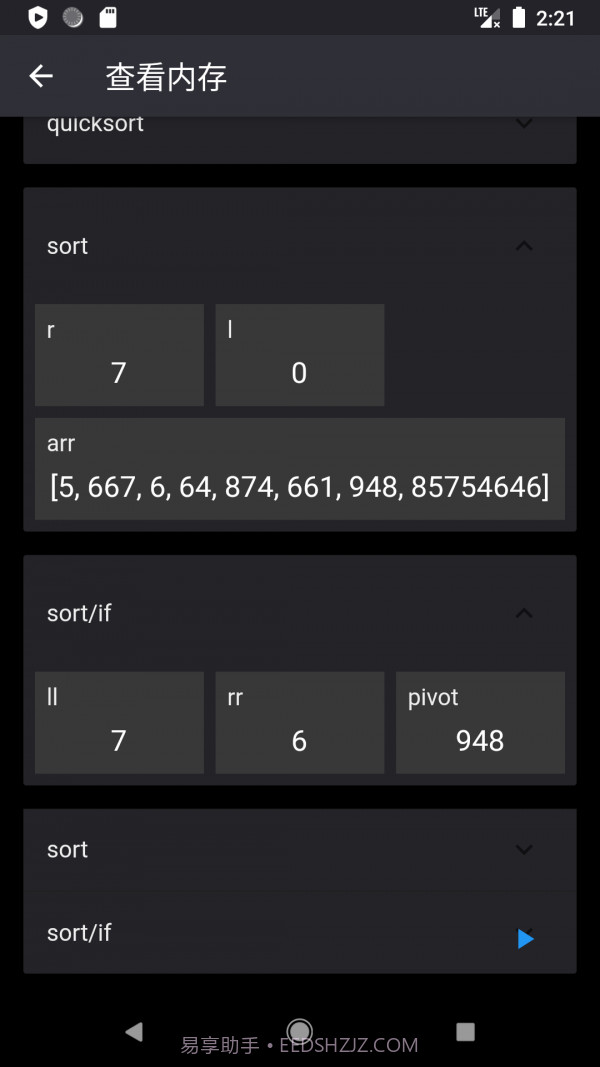Collapse the sort section containing arr
This screenshot has width=600, height=1067.
(x=523, y=246)
